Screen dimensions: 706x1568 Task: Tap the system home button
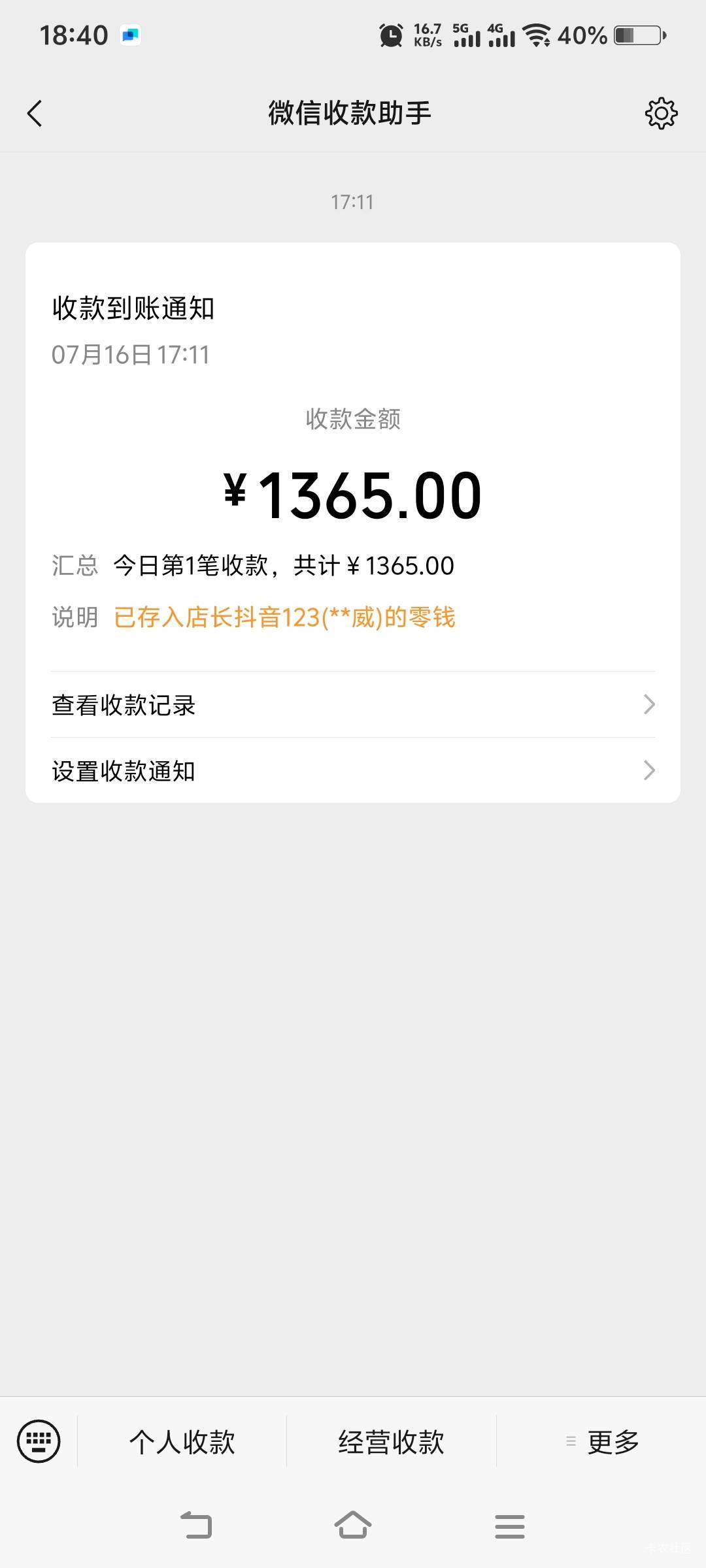pyautogui.click(x=353, y=1526)
